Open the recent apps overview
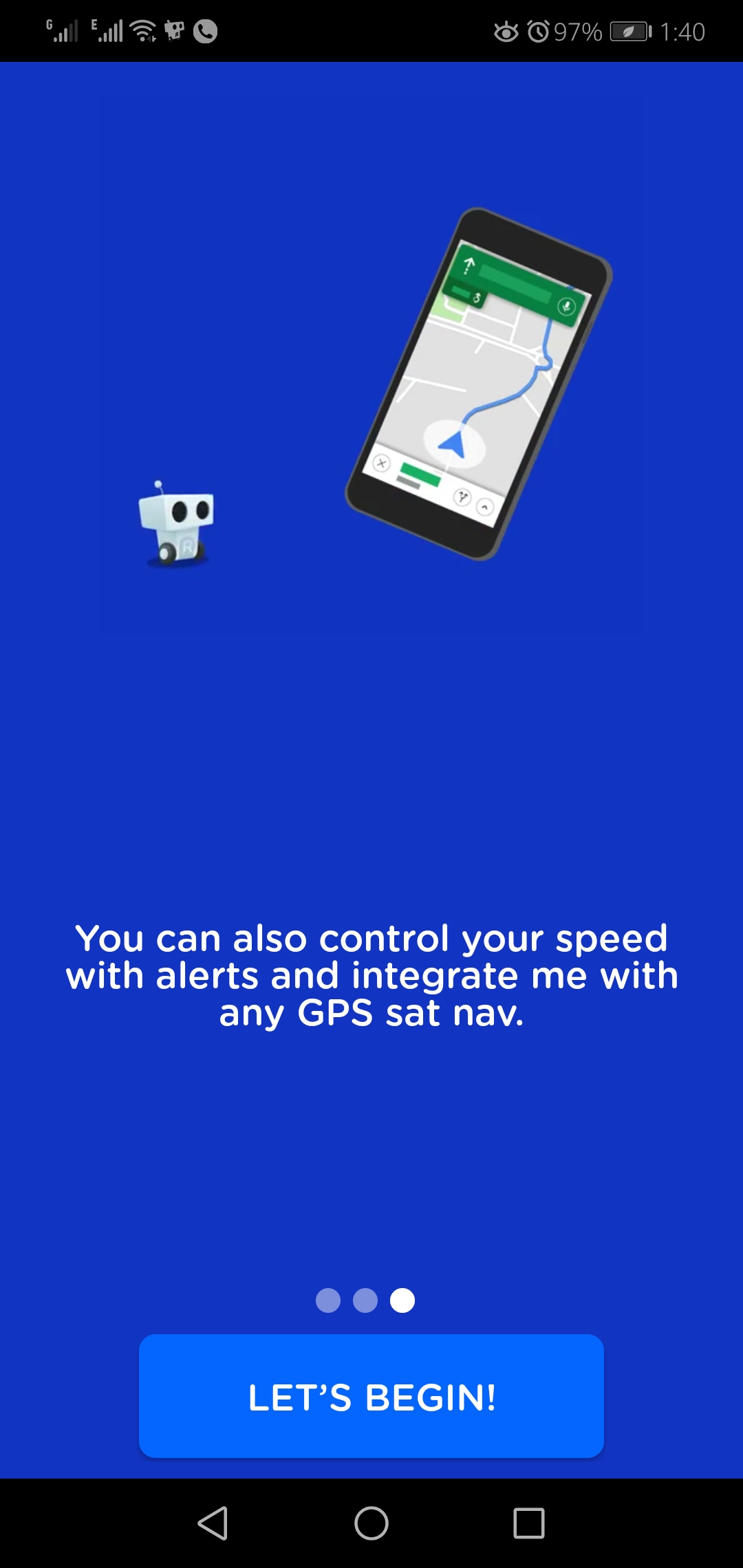Image resolution: width=743 pixels, height=1568 pixels. pyautogui.click(x=529, y=1523)
